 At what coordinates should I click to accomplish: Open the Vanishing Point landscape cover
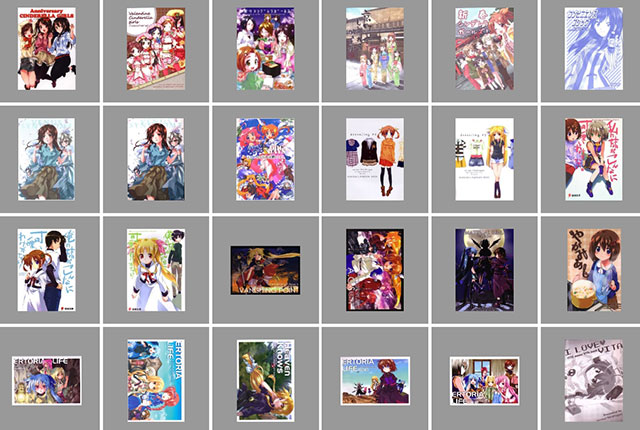coord(265,266)
